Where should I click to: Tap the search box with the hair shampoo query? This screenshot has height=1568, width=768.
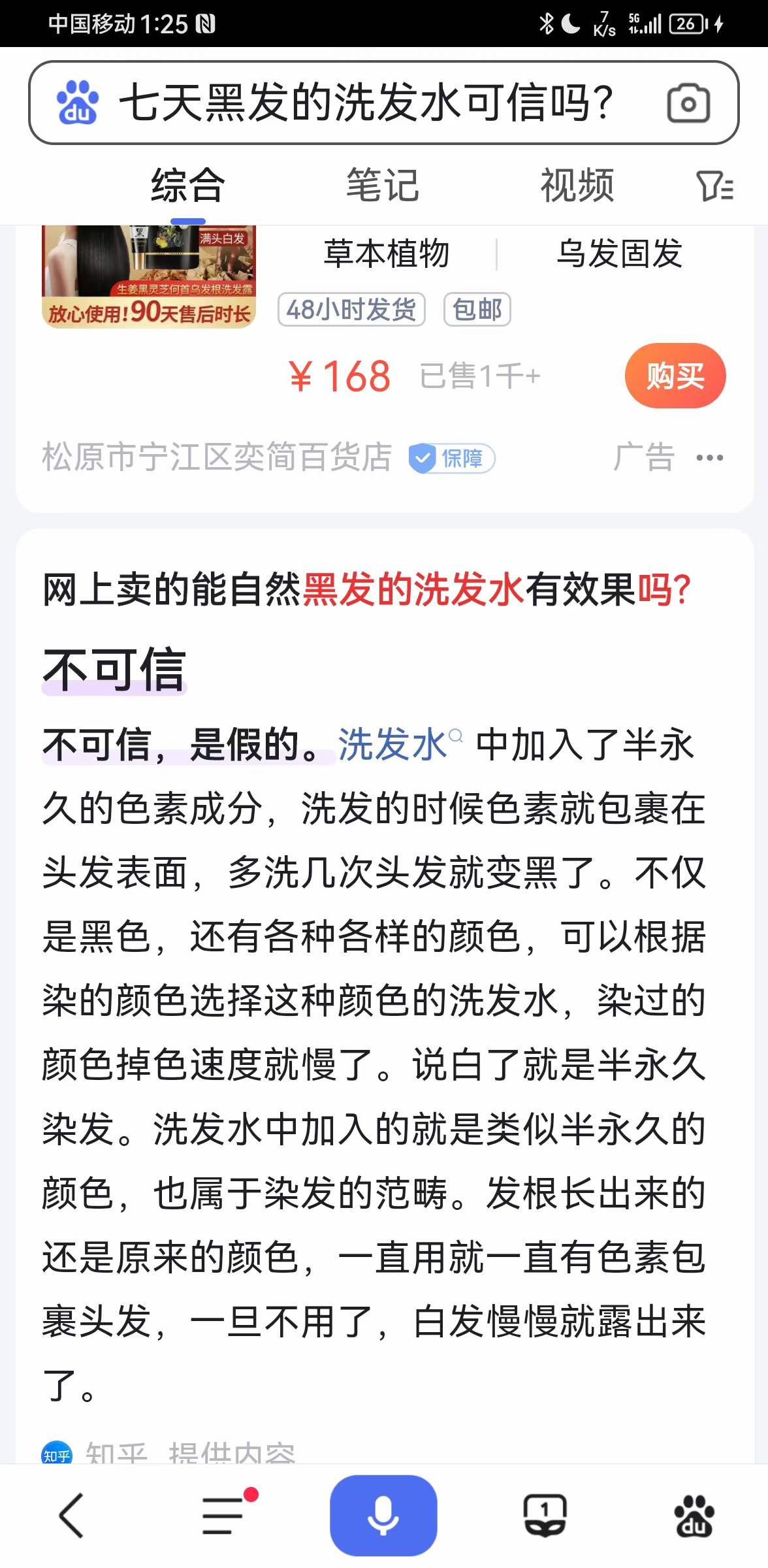(366, 103)
